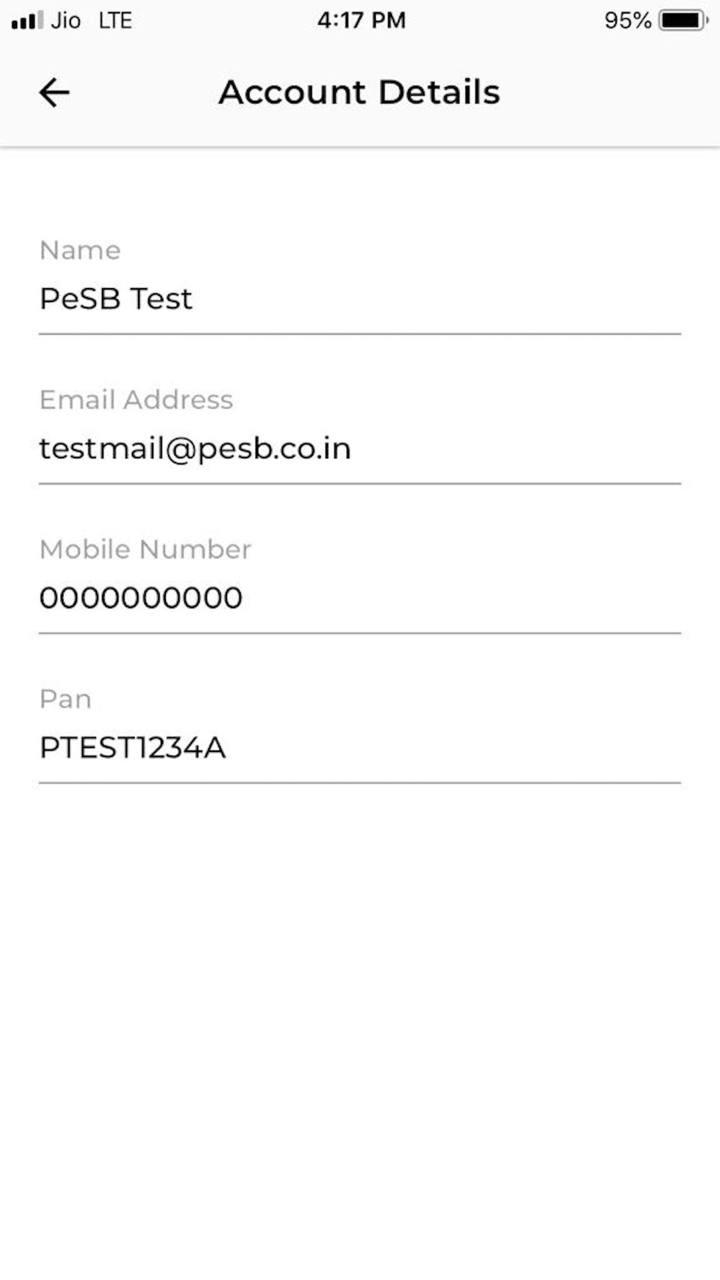The image size is (720, 1280).
Task: Select the Name field with PeSB Test
Action: point(359,299)
